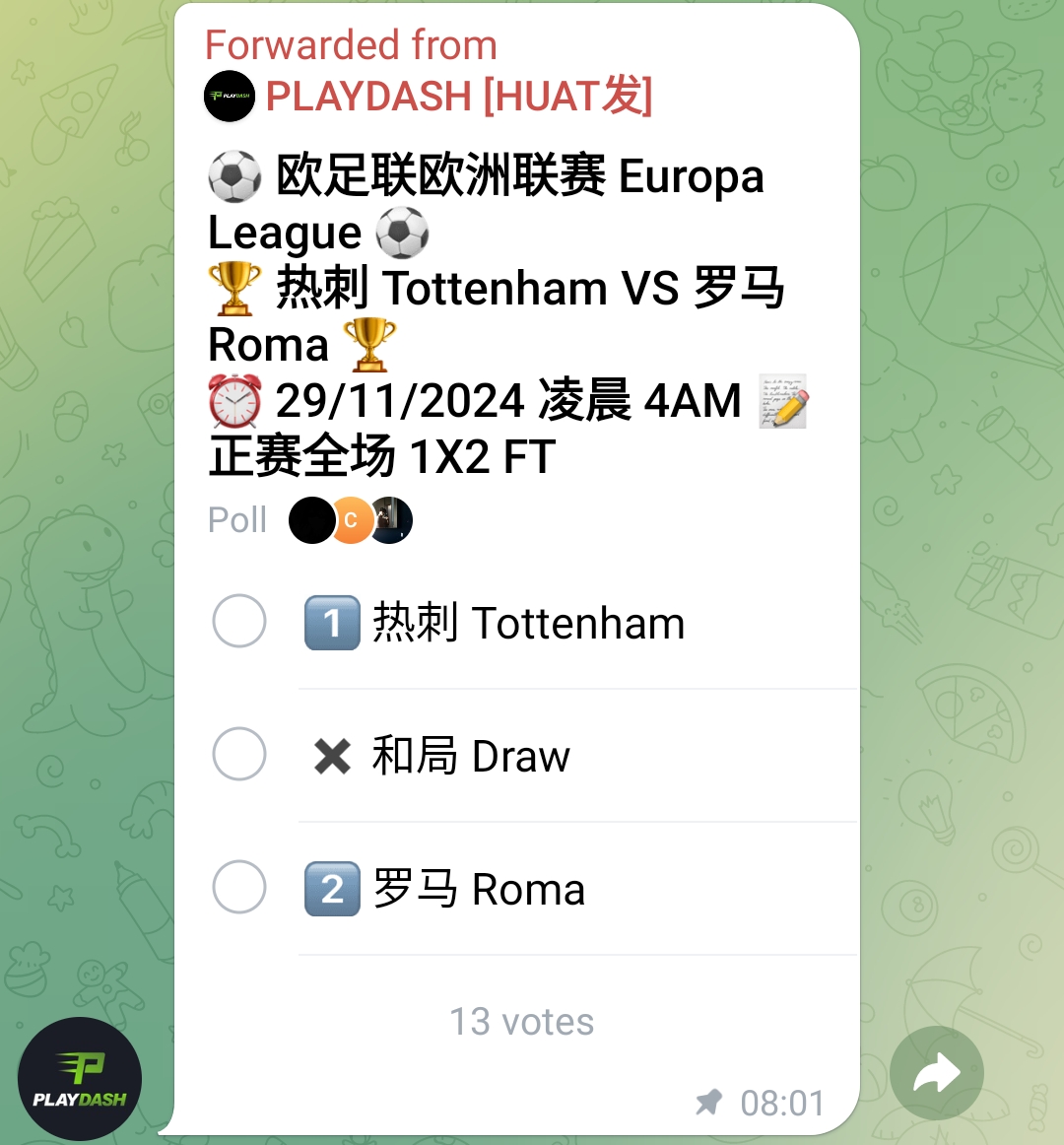Open the PLAYDASH [HUAT发] forwarded source

(457, 97)
